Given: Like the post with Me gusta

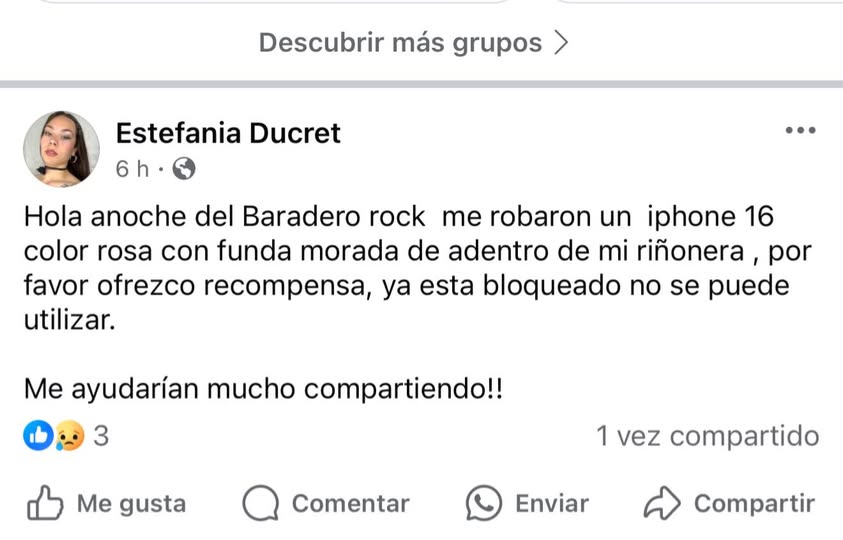Looking at the screenshot, I should [x=106, y=504].
